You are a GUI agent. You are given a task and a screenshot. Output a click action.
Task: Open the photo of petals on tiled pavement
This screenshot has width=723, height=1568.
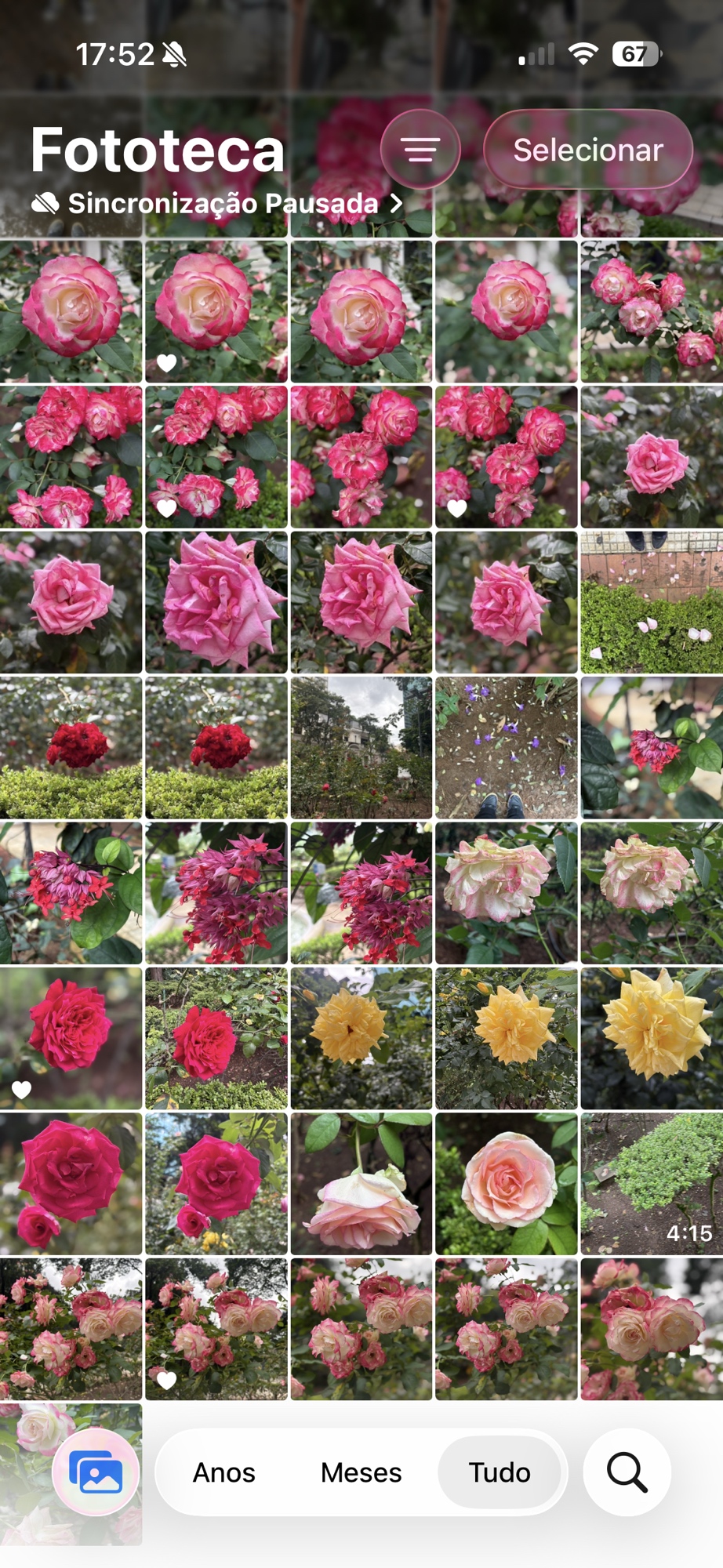[651, 602]
